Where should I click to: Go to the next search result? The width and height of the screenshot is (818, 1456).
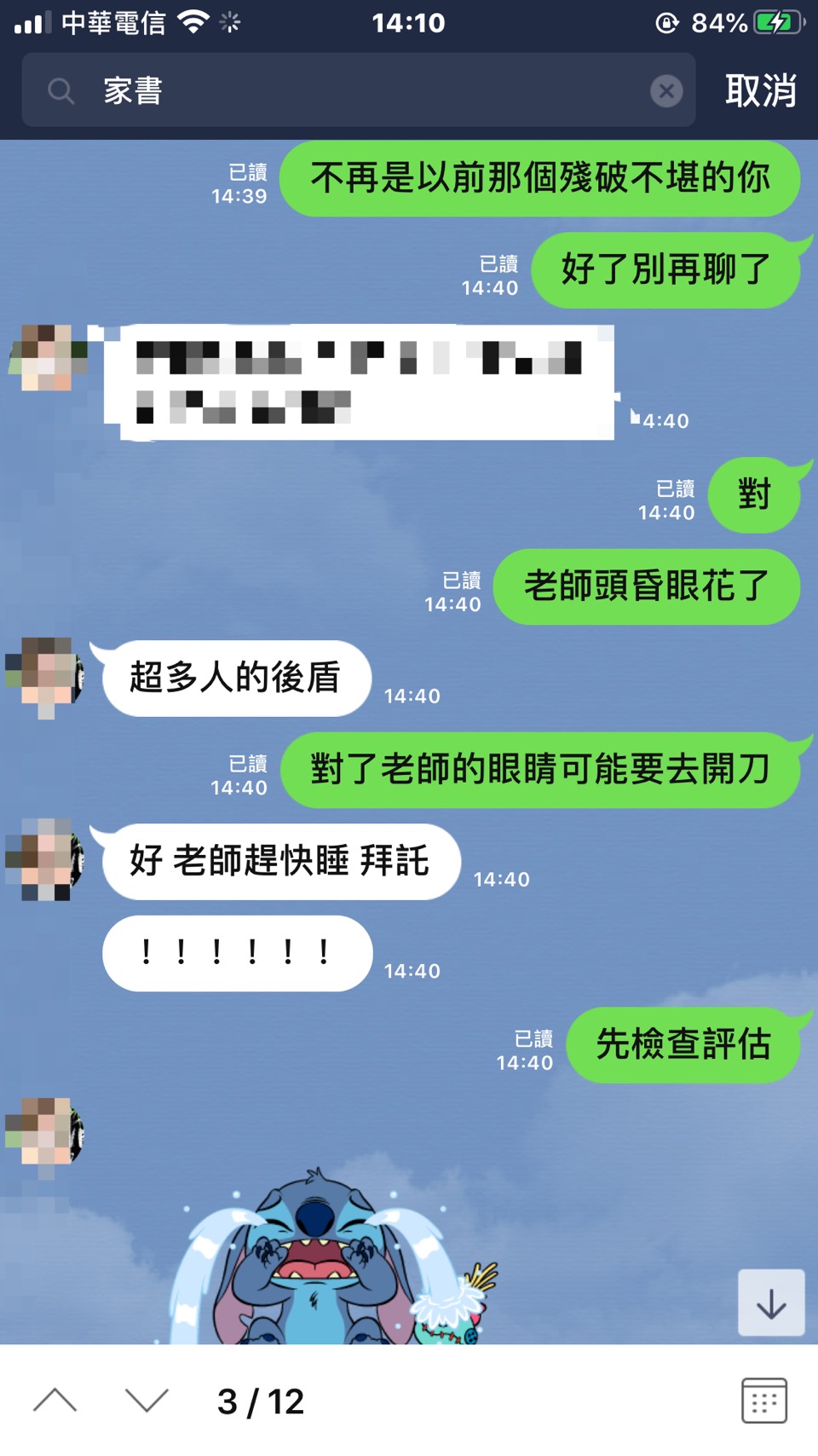pos(147,1401)
